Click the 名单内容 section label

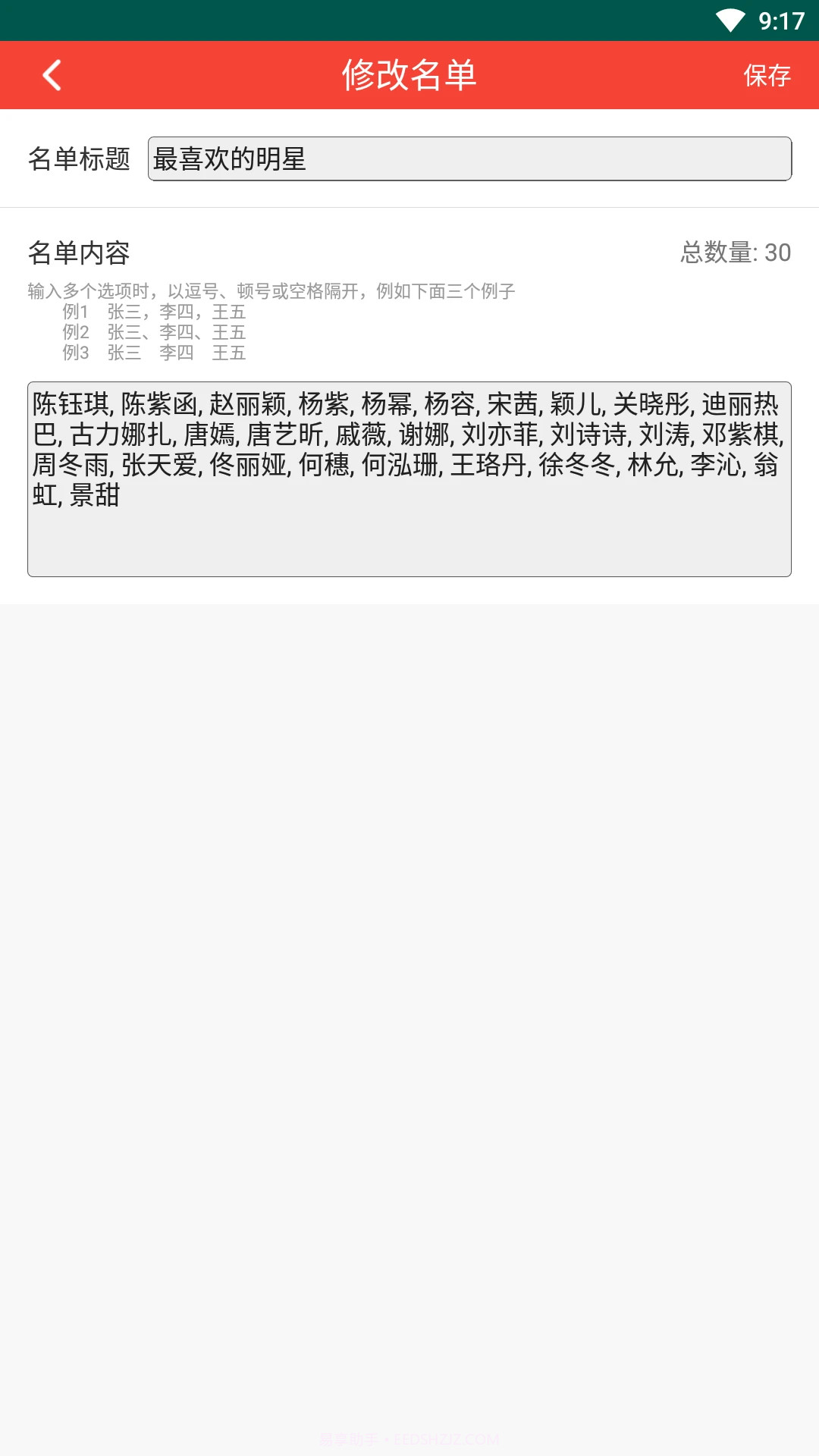click(x=78, y=253)
